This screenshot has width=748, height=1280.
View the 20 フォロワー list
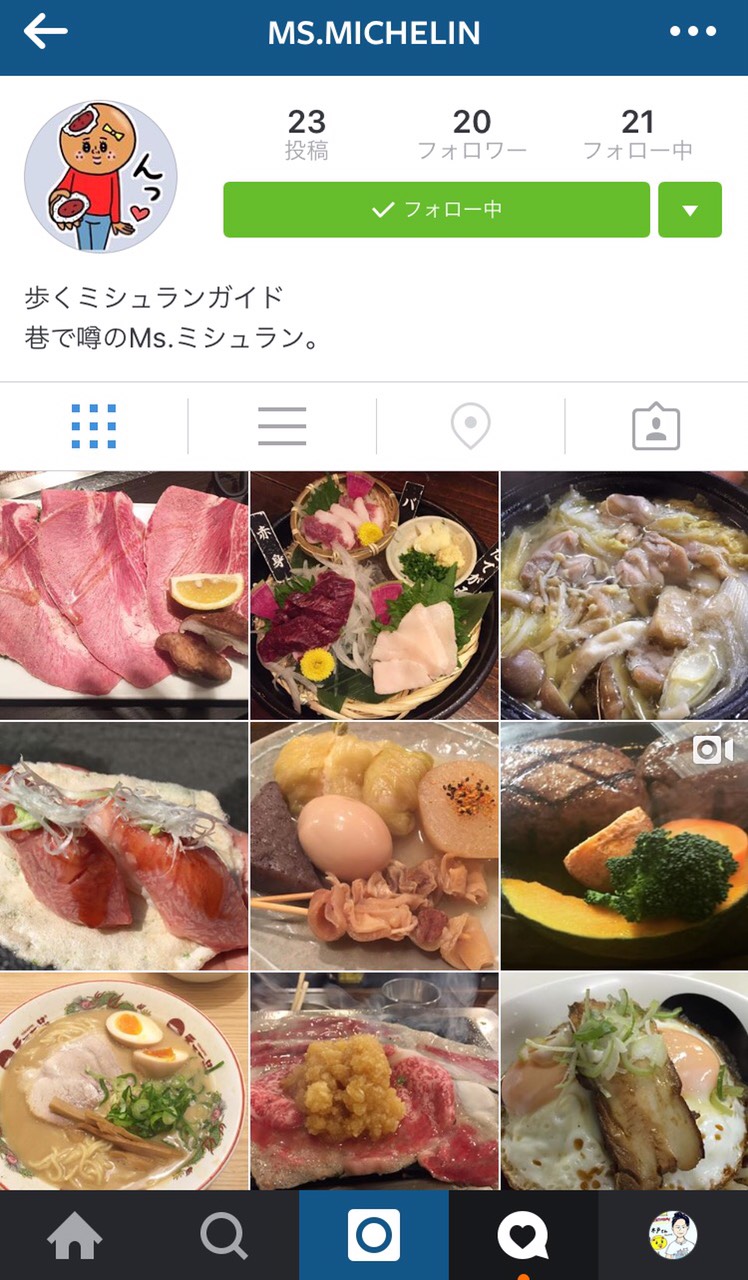[x=471, y=135]
